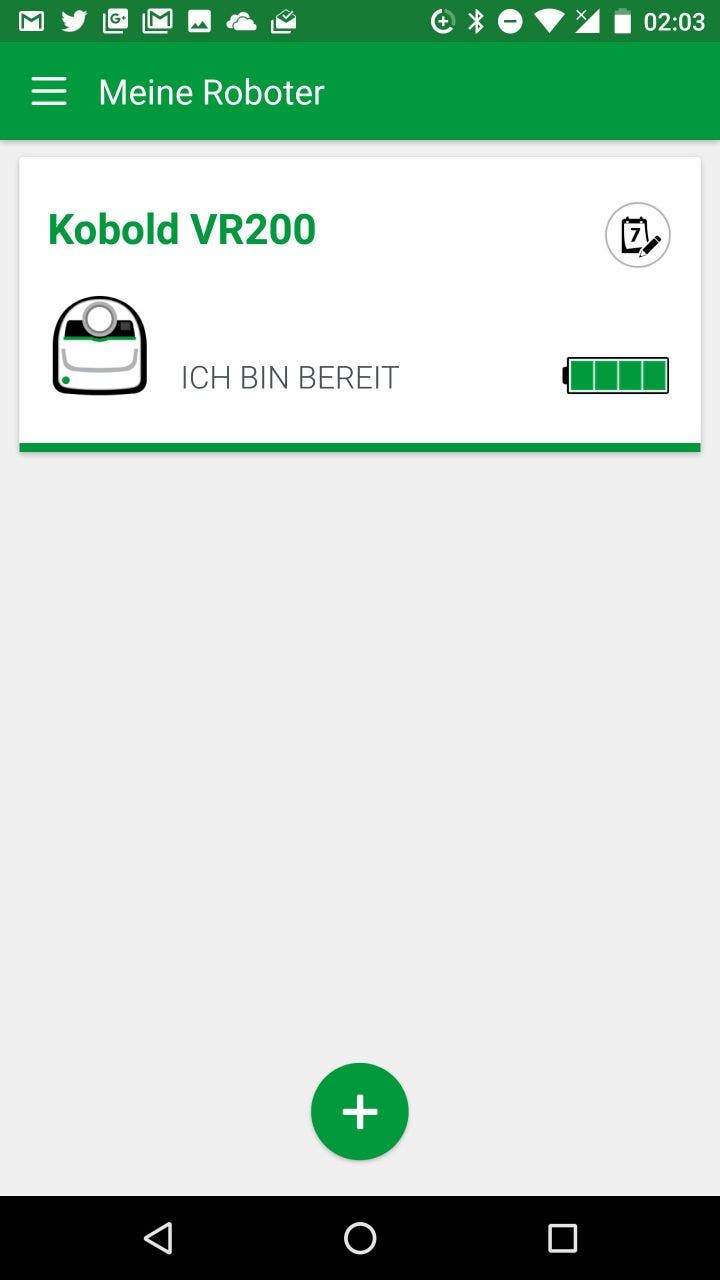Open recent apps overview
This screenshot has width=720, height=1280.
tap(562, 1238)
